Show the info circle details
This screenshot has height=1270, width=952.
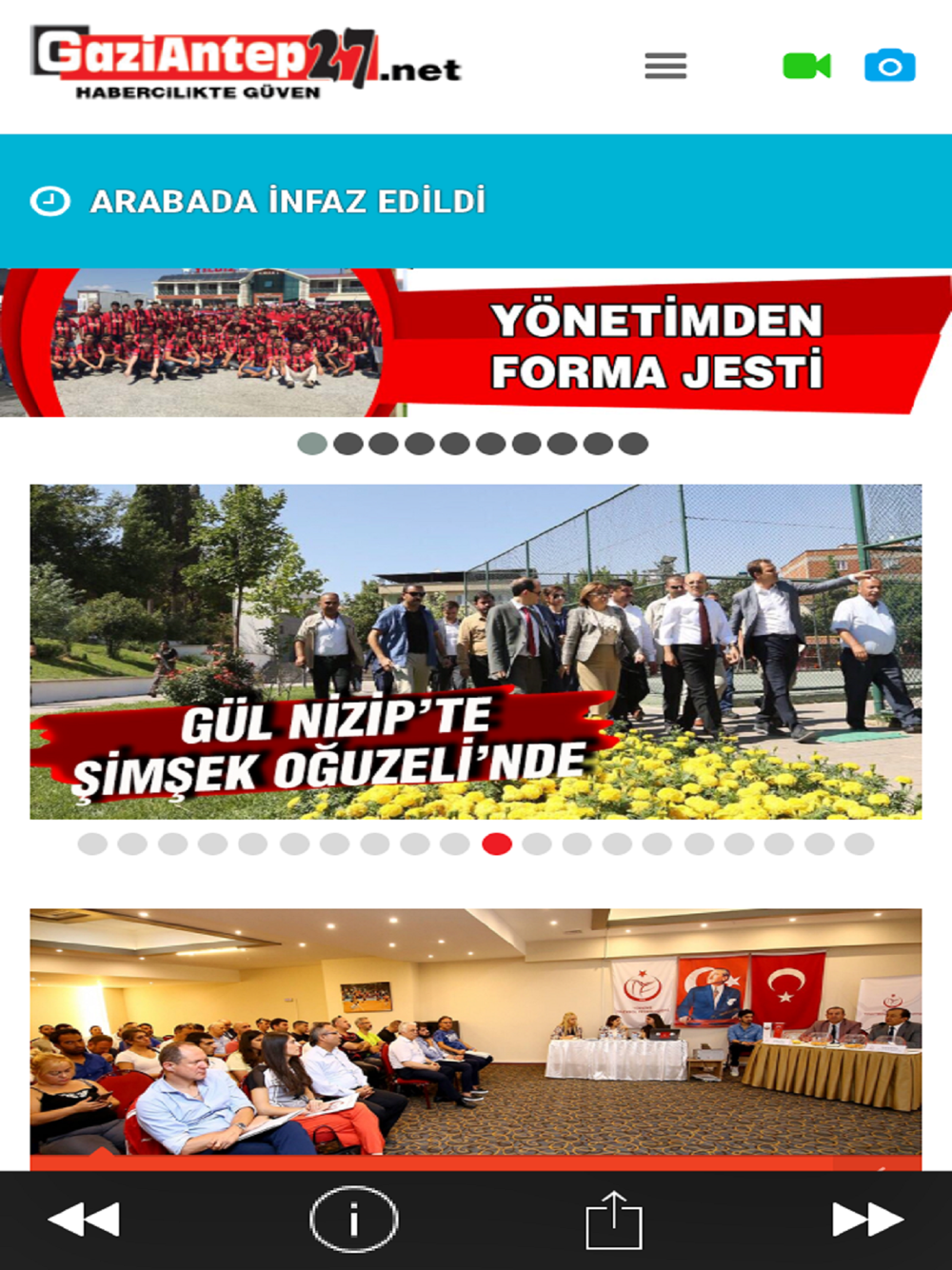click(x=353, y=1220)
